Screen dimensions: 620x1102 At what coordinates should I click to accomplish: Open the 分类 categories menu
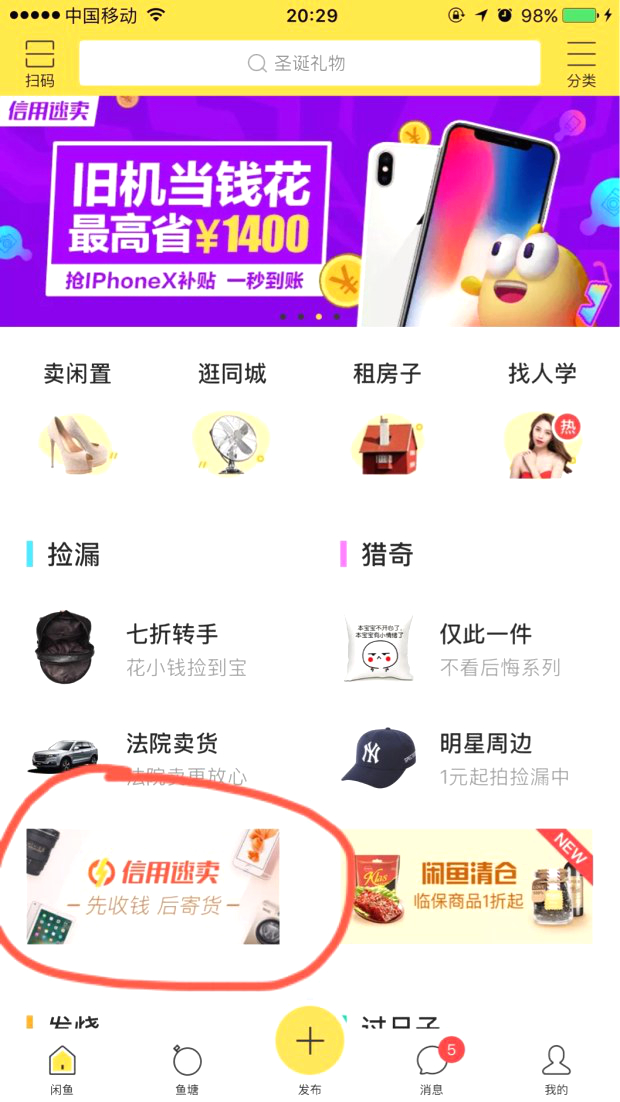pyautogui.click(x=581, y=64)
